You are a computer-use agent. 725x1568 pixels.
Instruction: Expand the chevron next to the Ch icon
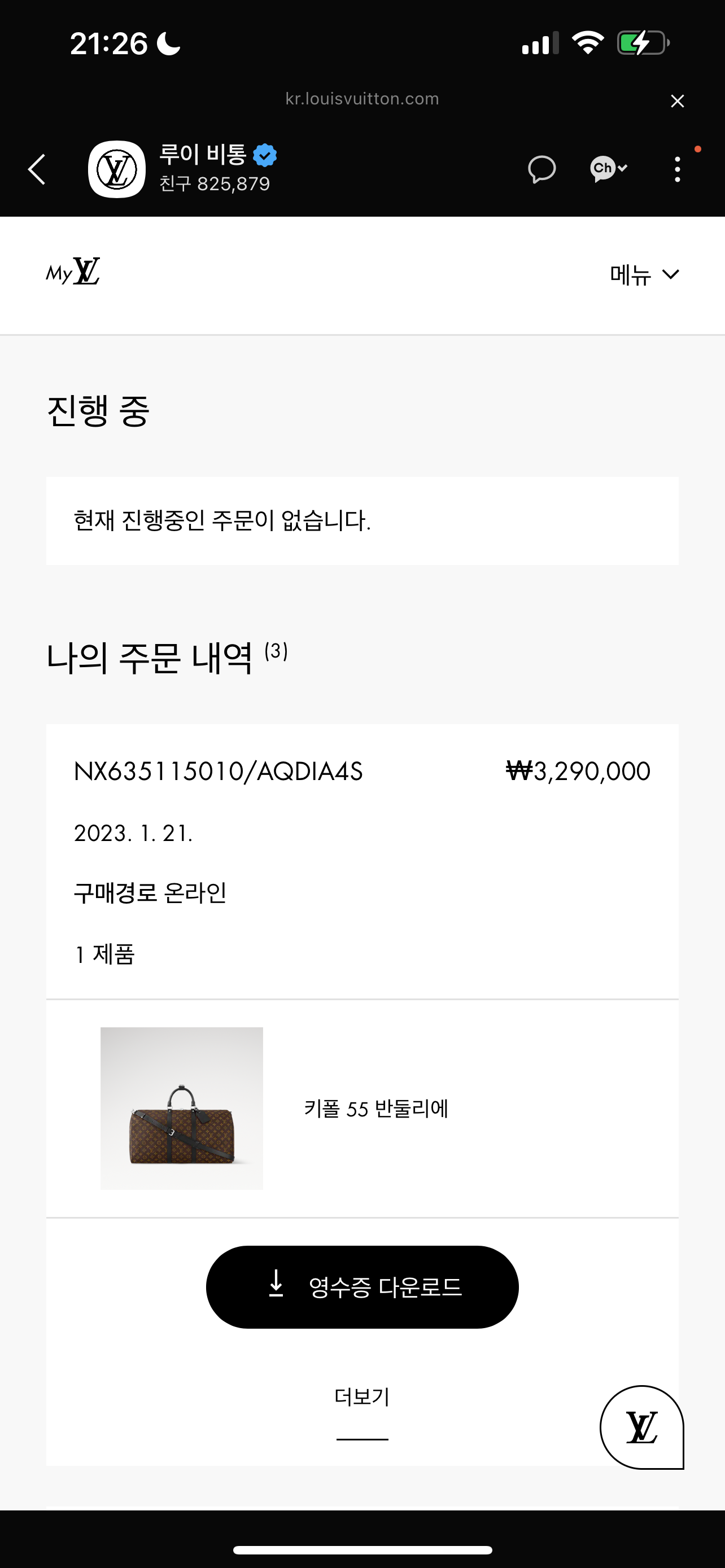pyautogui.click(x=622, y=169)
